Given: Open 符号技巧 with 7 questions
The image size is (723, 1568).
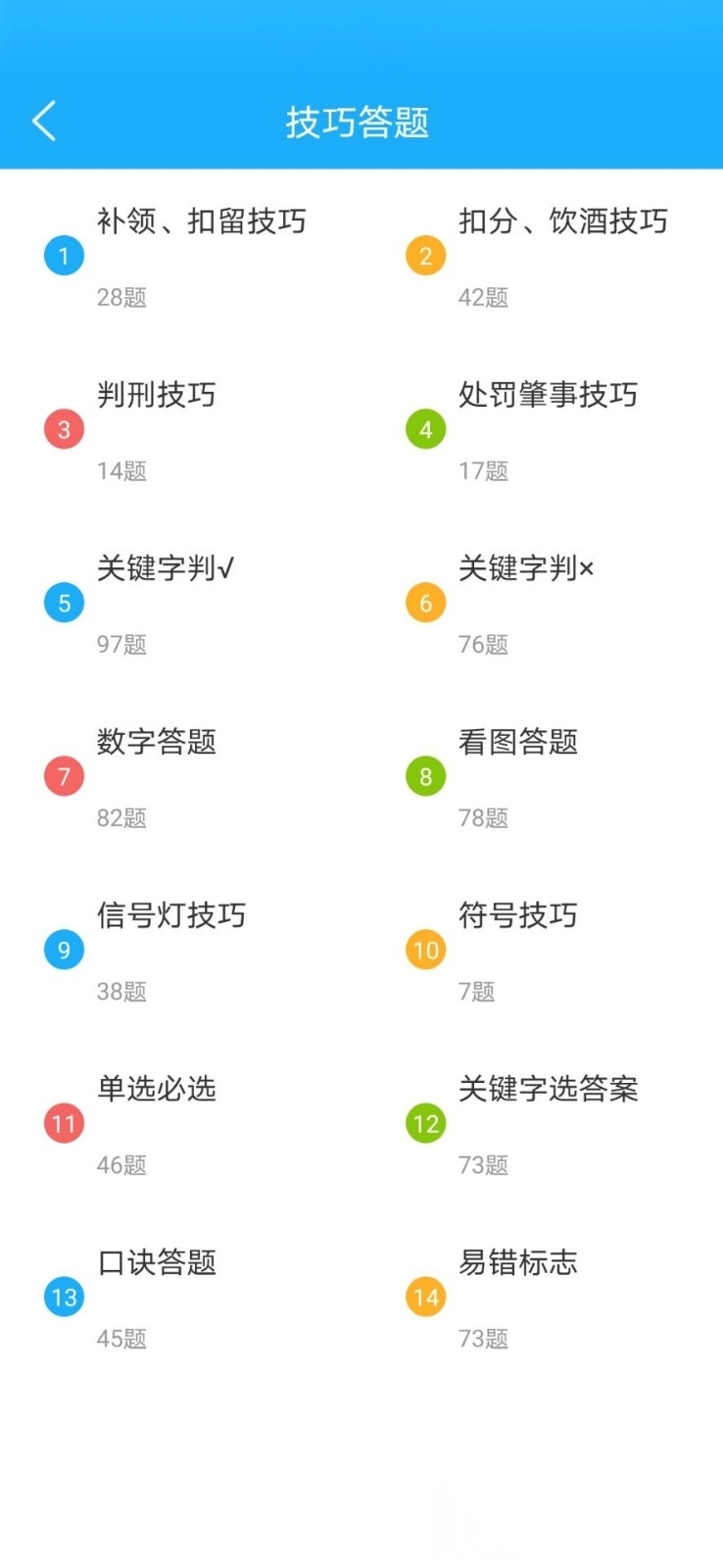Looking at the screenshot, I should point(517,916).
